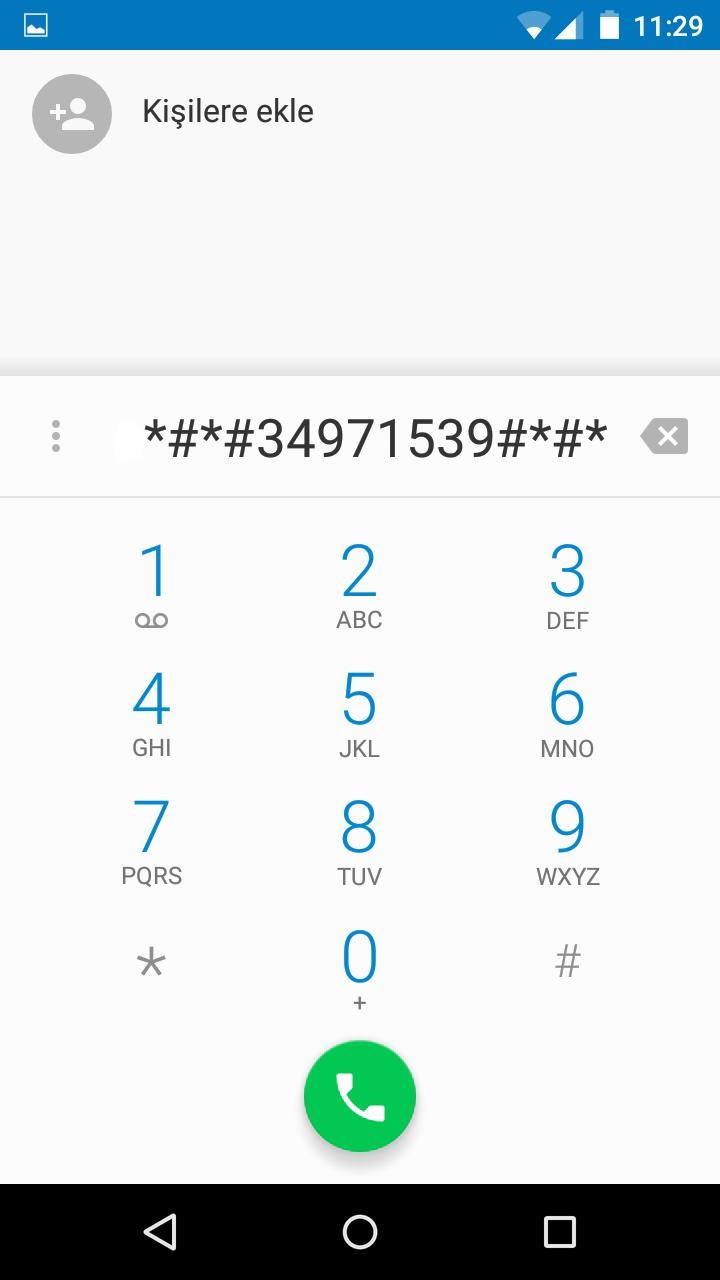Tap the dialed number field

coord(375,437)
